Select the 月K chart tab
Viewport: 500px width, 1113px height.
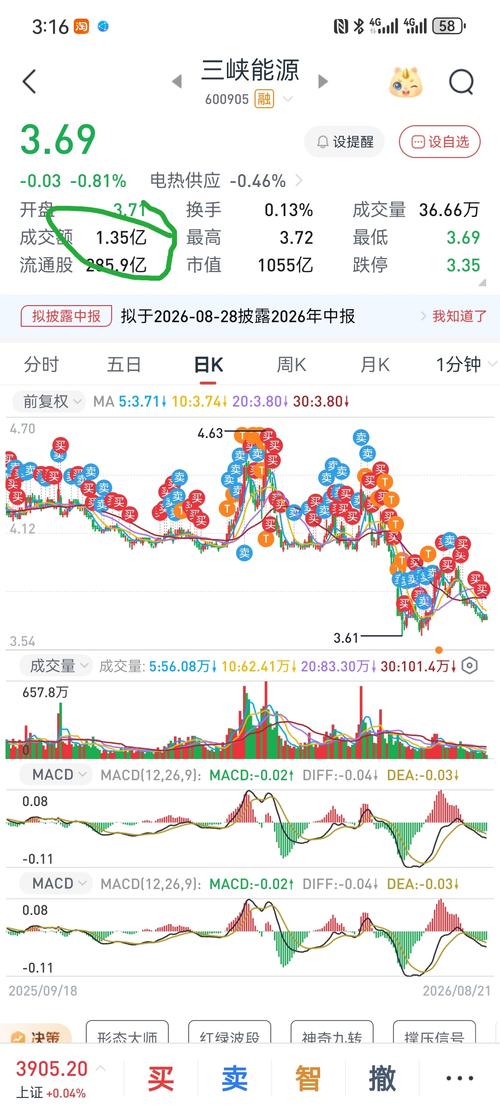[x=375, y=365]
